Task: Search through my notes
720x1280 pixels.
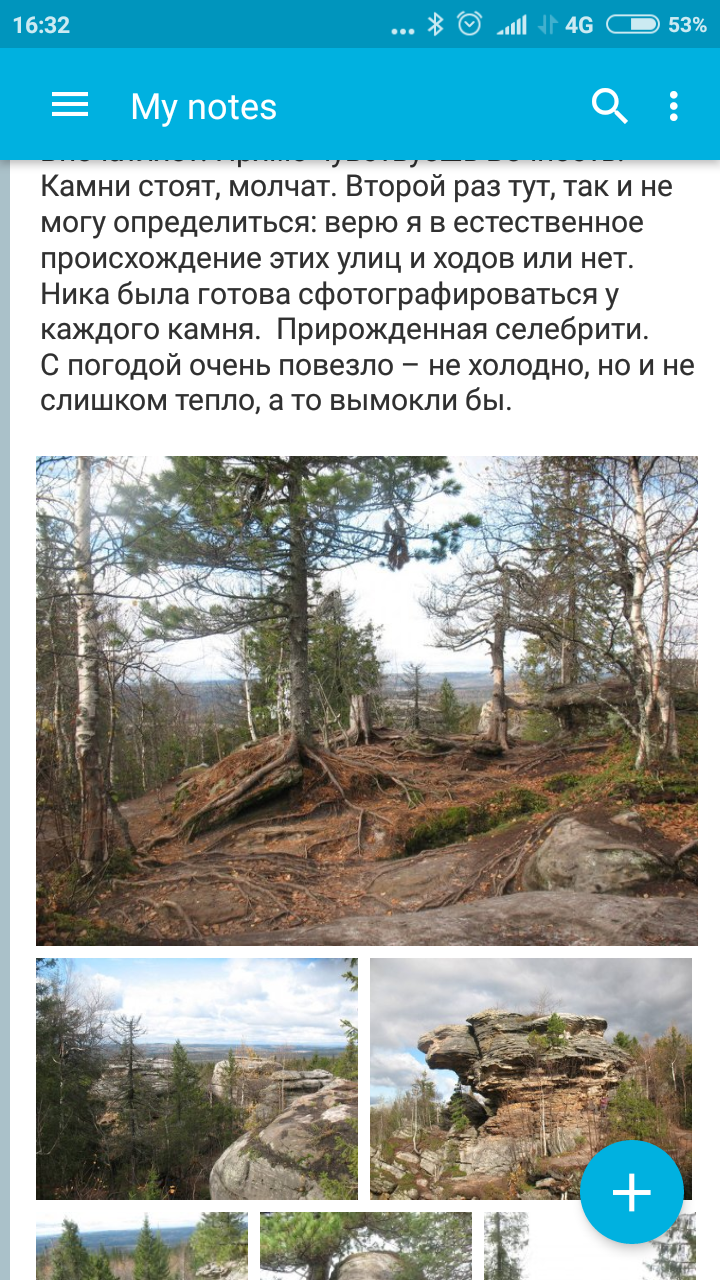Action: (x=609, y=105)
